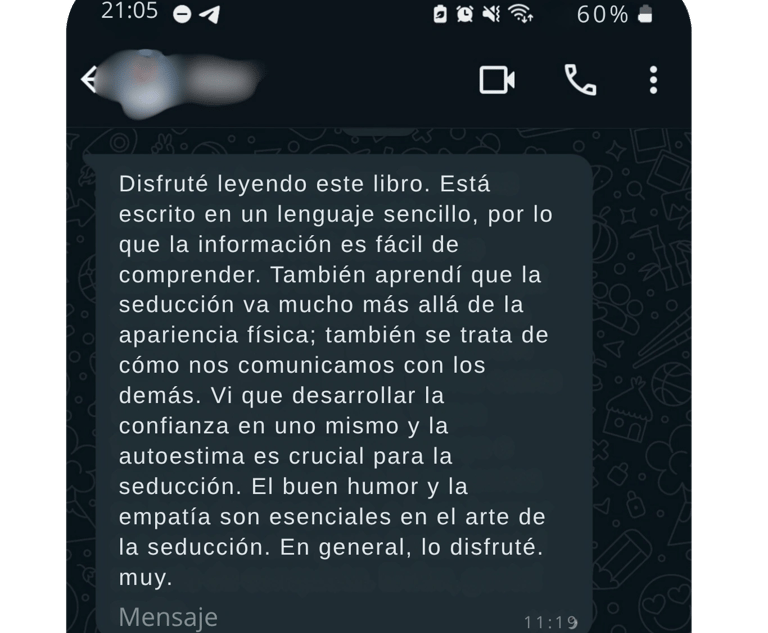Start a video call with this contact
The height and width of the screenshot is (633, 768).
click(497, 80)
